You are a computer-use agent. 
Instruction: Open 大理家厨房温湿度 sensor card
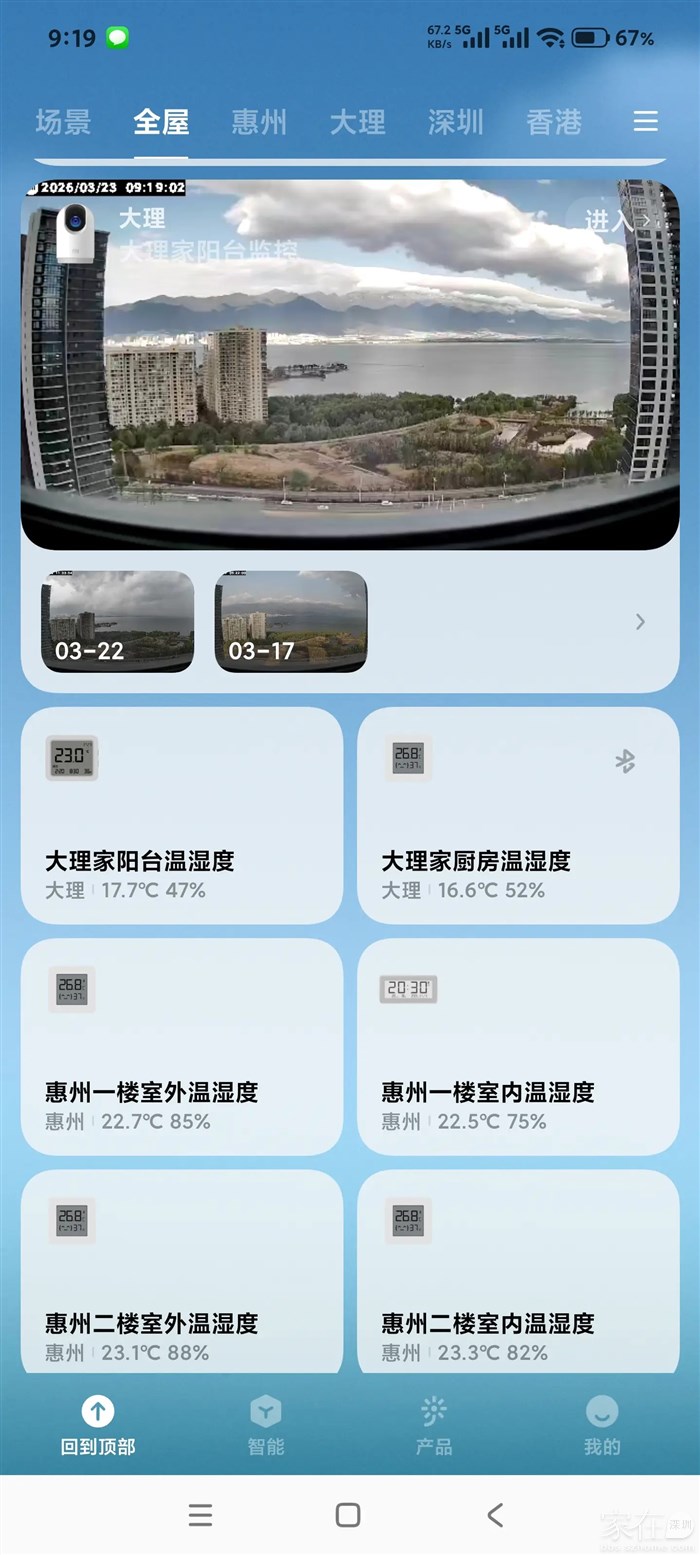518,815
